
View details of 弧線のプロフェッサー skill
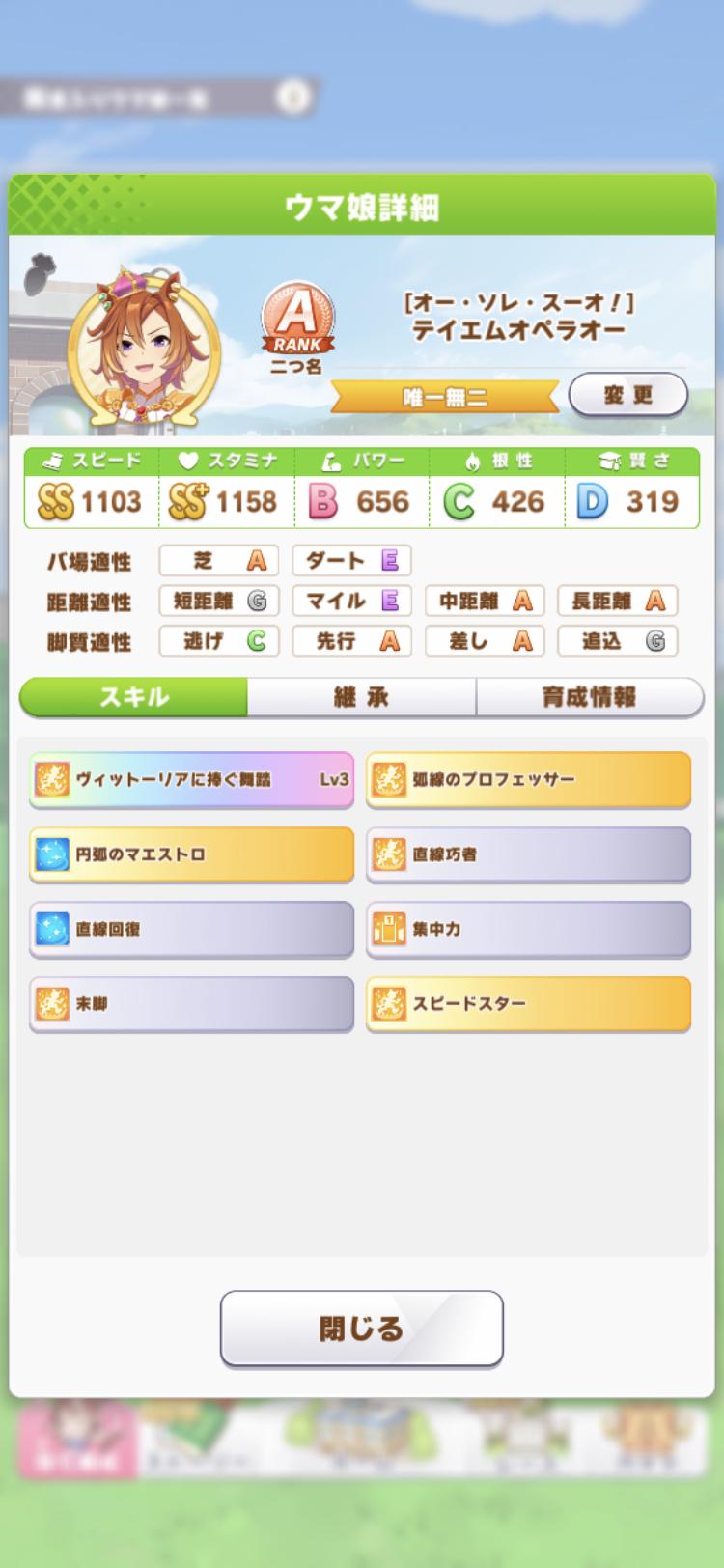point(528,779)
